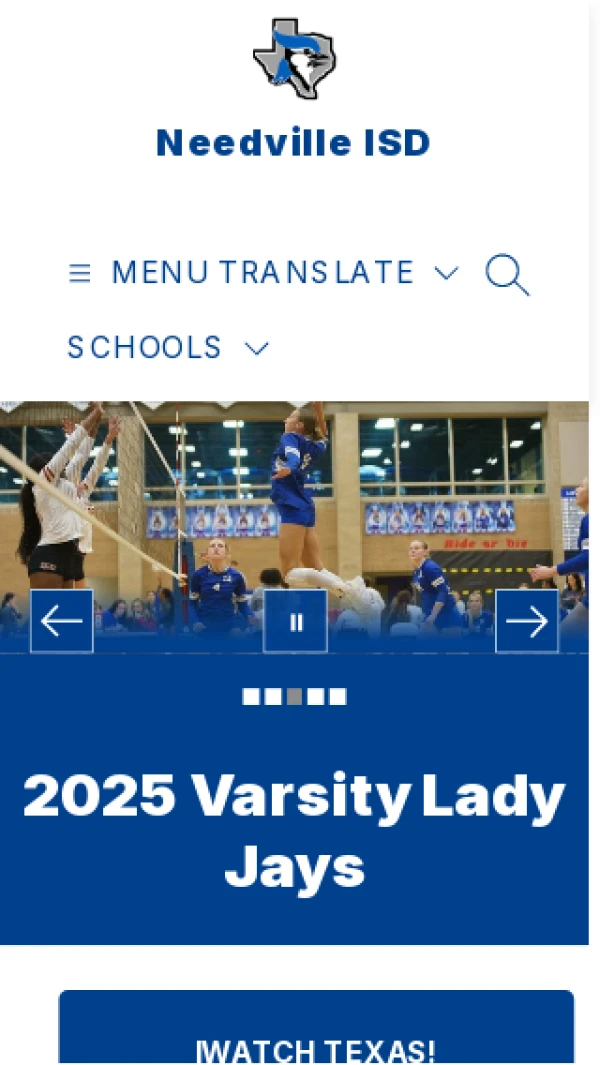Pause the slideshow
The height and width of the screenshot is (1065, 600).
(x=295, y=621)
